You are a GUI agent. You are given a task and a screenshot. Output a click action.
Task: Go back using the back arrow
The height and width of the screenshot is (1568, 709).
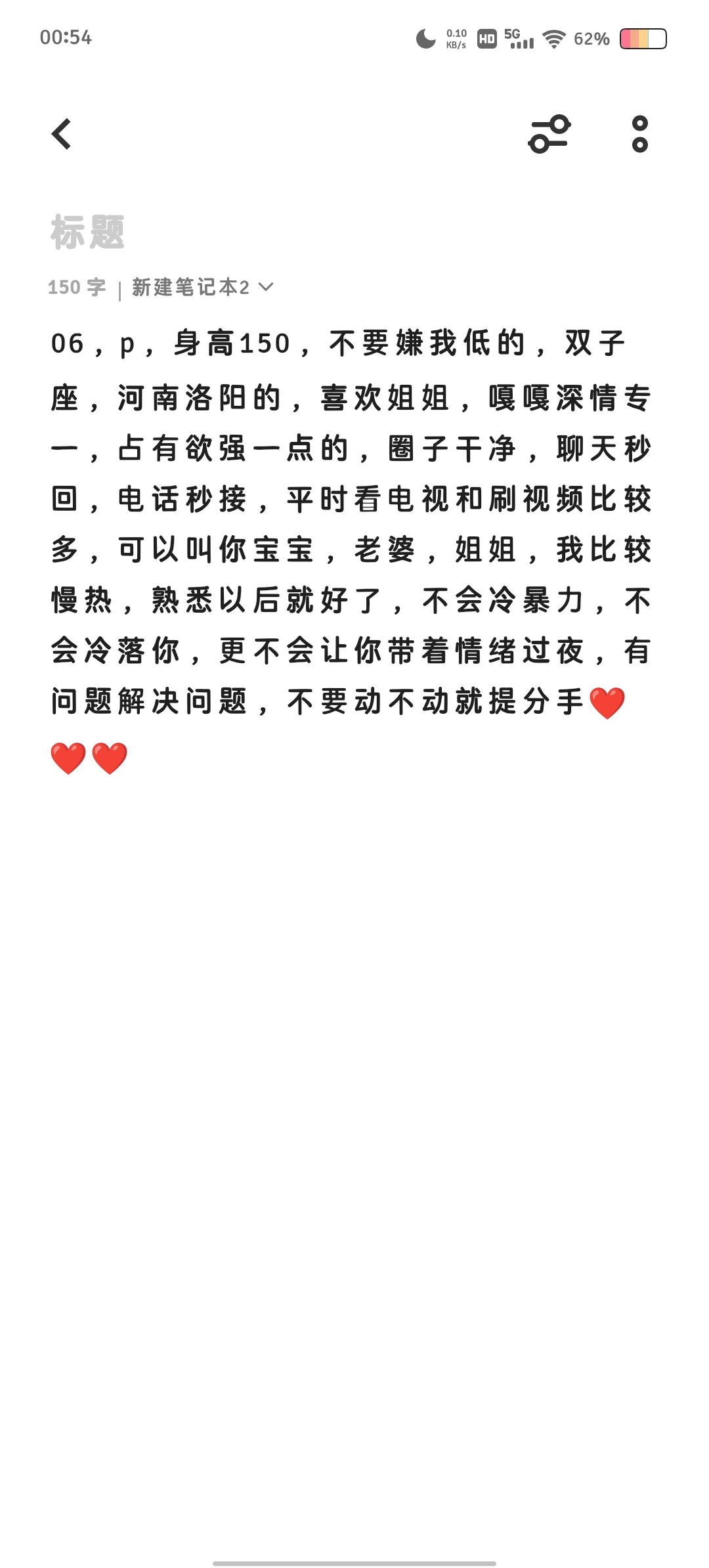[61, 134]
